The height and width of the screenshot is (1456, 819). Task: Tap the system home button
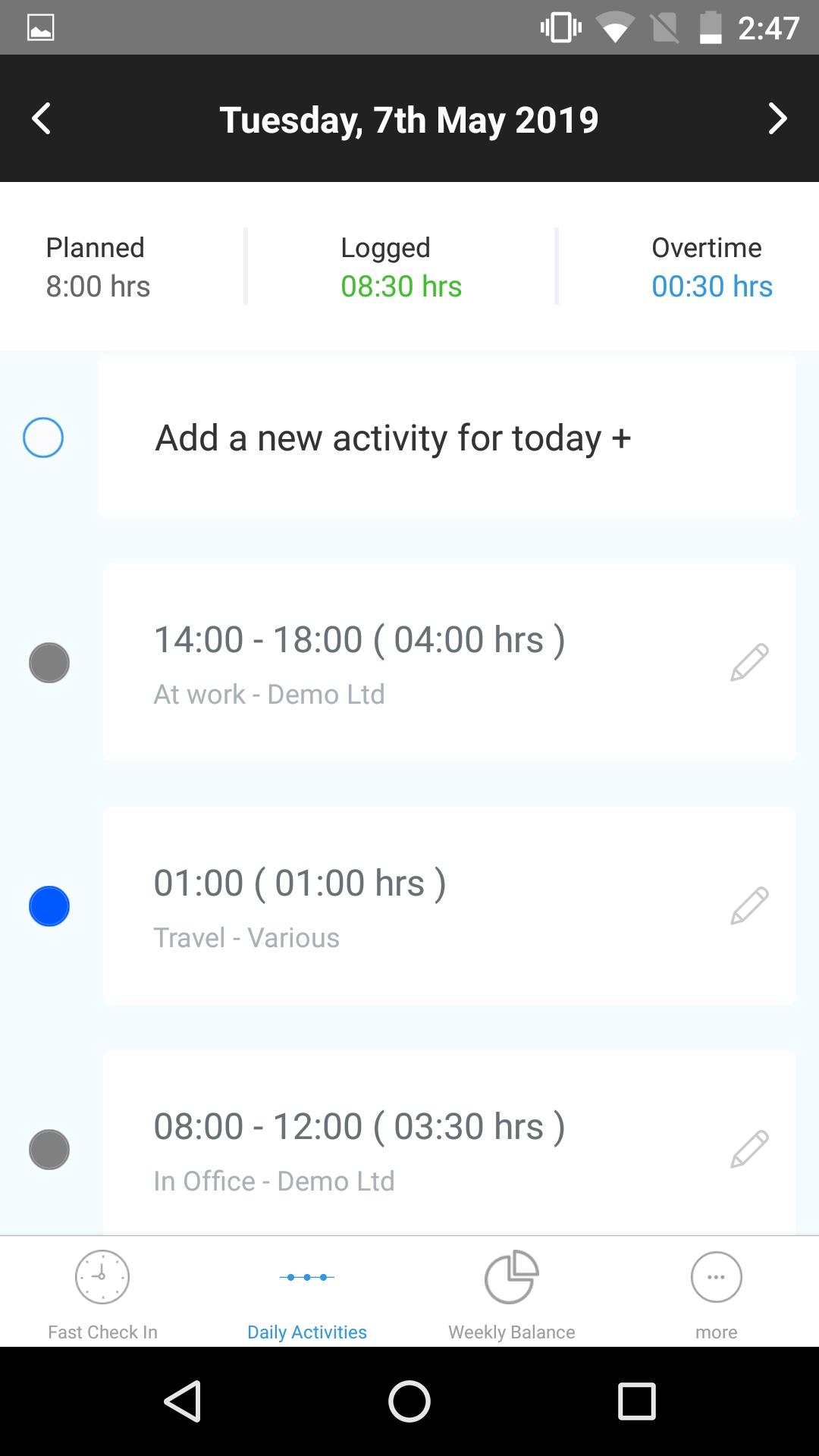click(409, 1401)
